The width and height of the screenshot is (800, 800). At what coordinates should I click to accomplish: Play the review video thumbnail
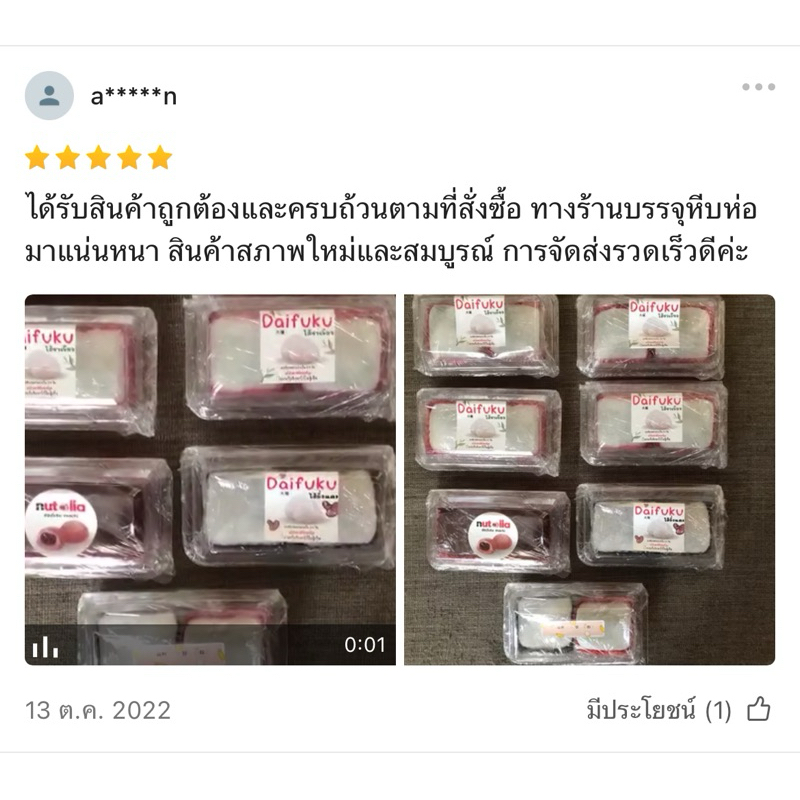click(x=210, y=480)
